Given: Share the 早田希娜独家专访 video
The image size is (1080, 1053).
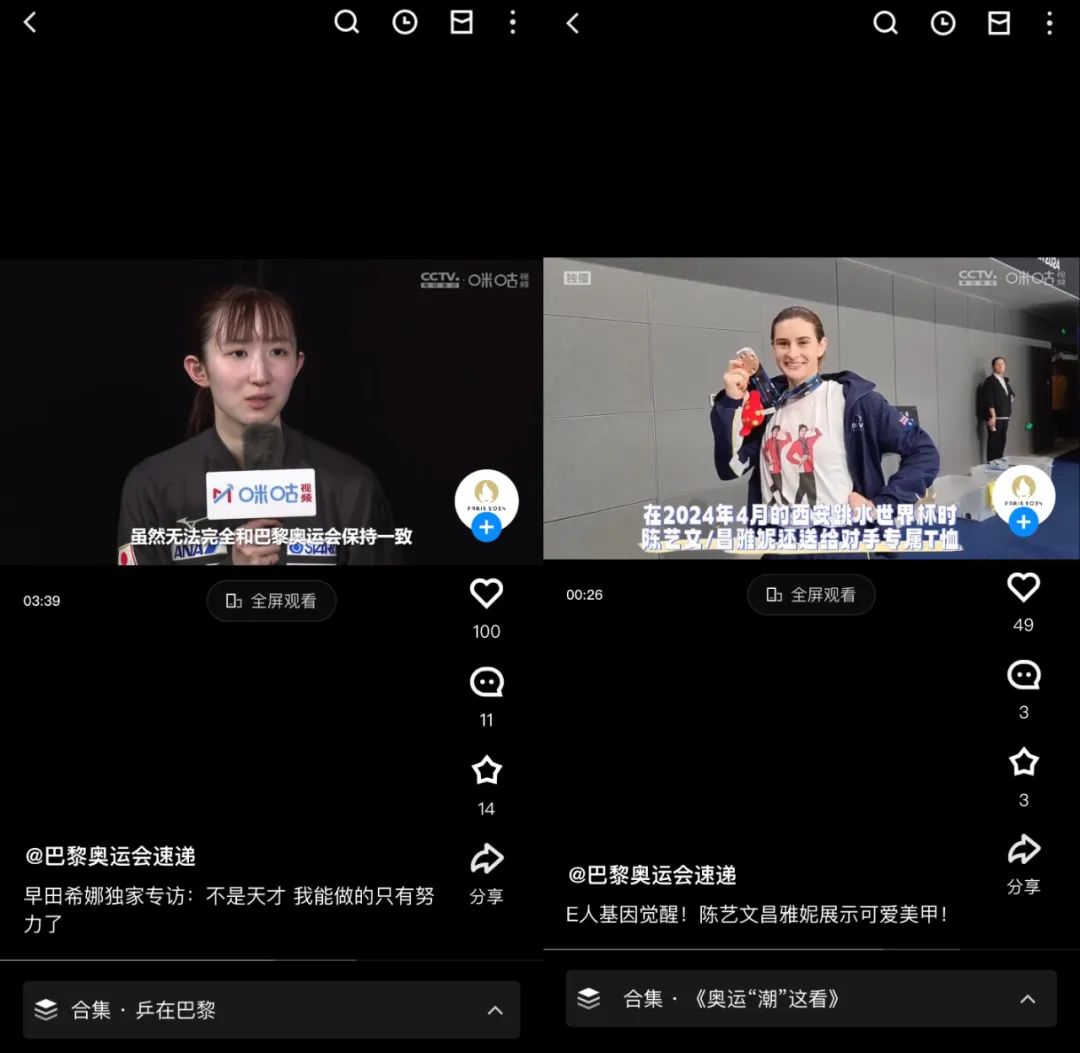Looking at the screenshot, I should 486,859.
